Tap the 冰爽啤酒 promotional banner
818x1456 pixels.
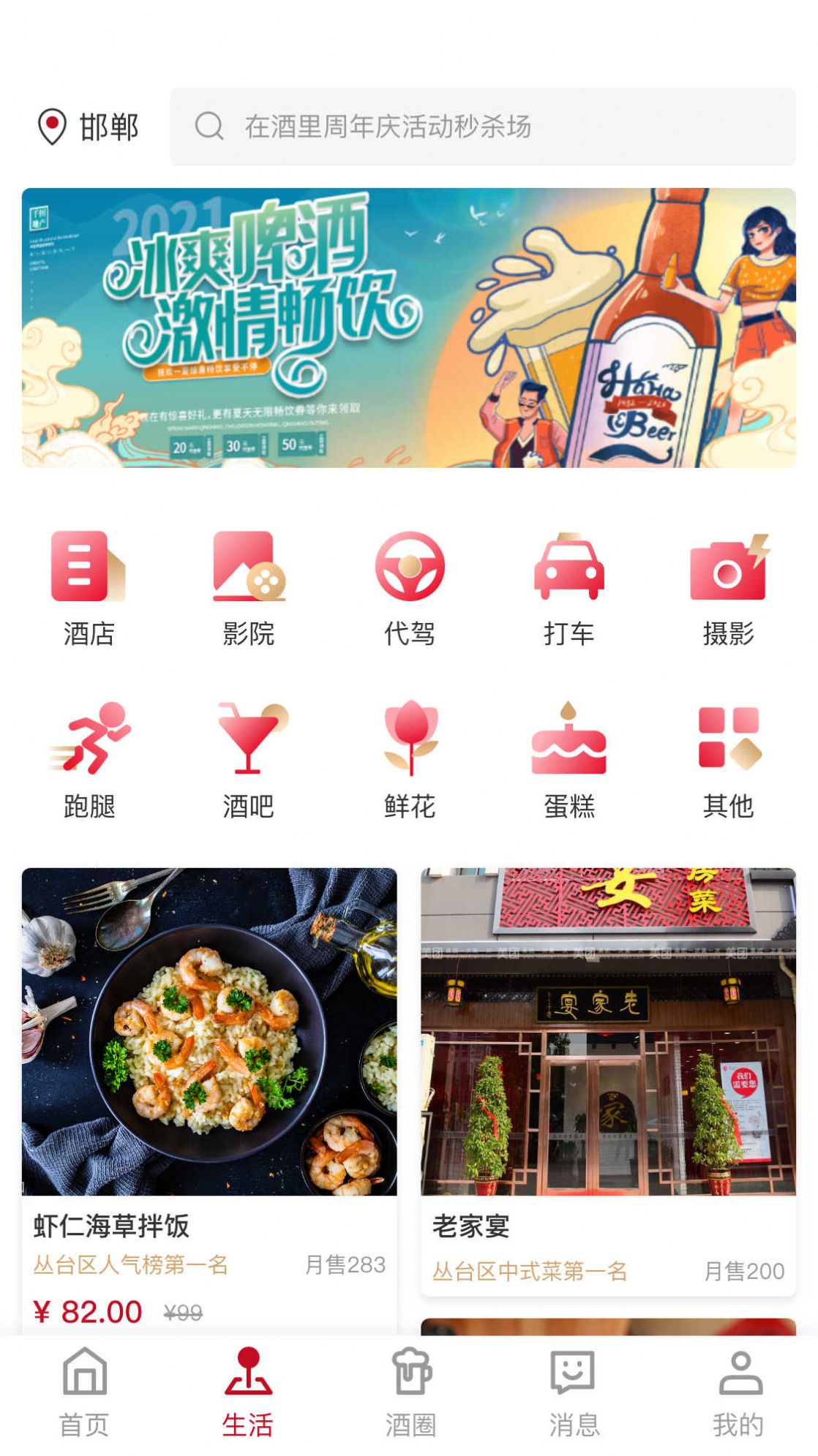(409, 328)
